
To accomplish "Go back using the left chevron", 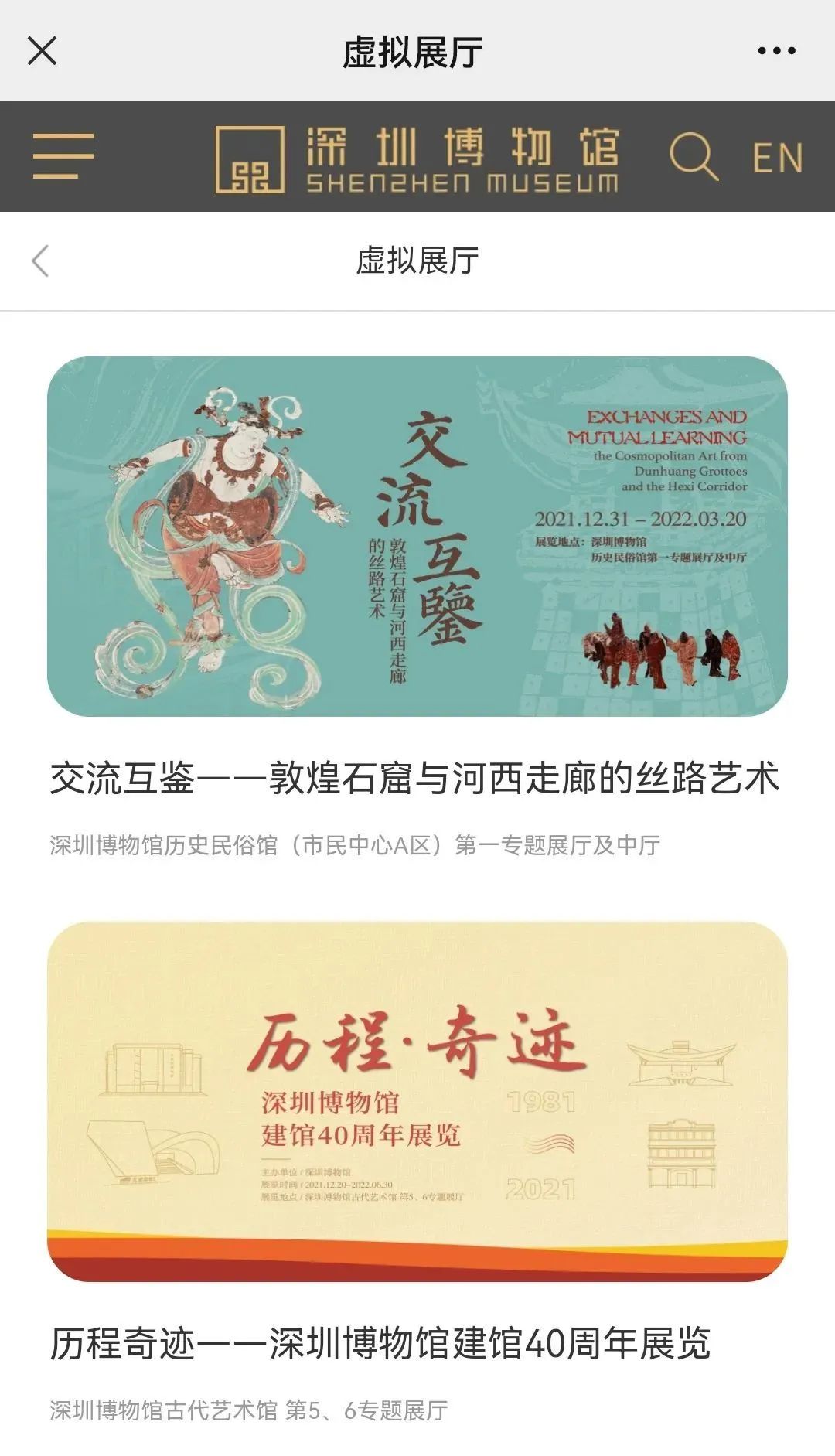I will click(x=40, y=261).
